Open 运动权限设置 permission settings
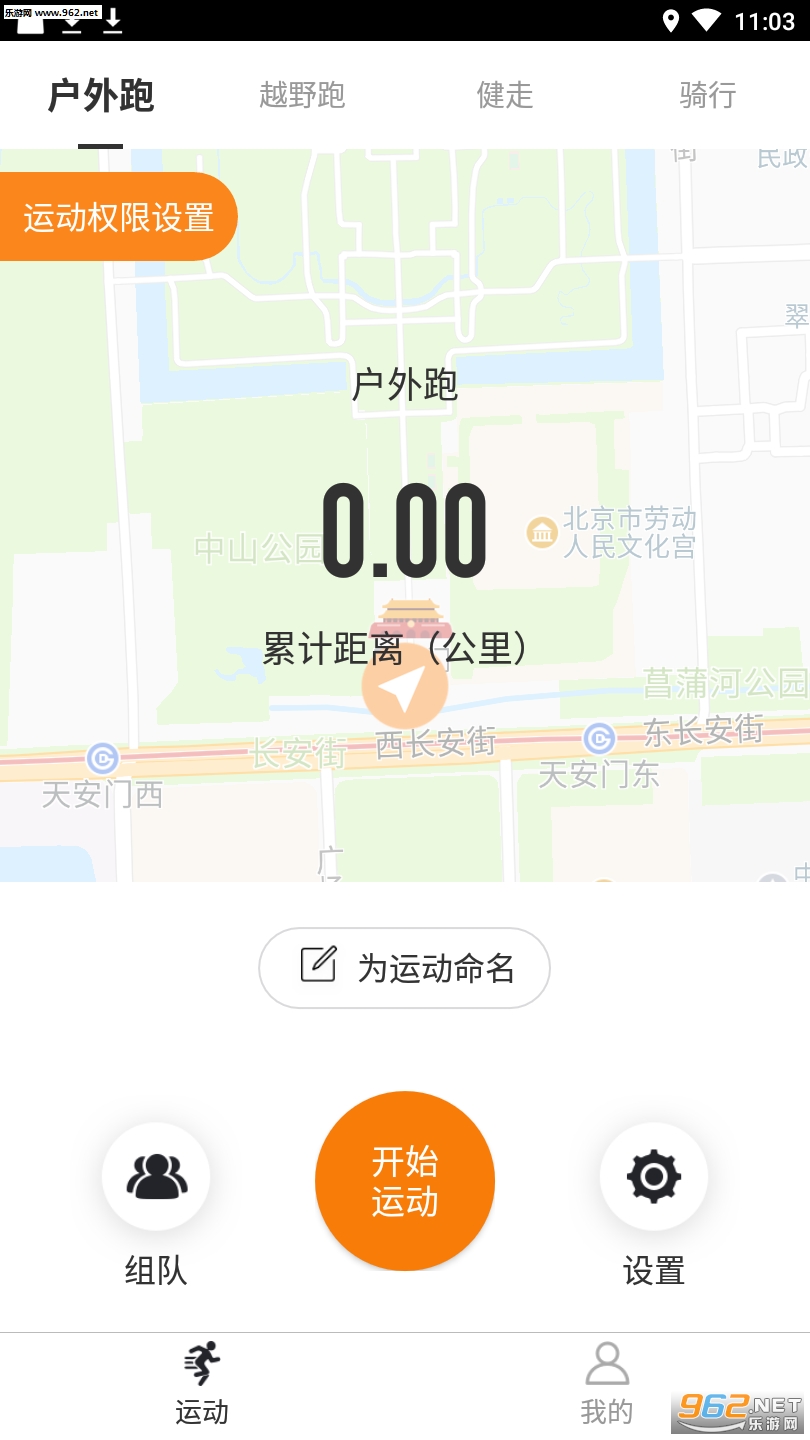810x1440 pixels. pyautogui.click(x=118, y=217)
